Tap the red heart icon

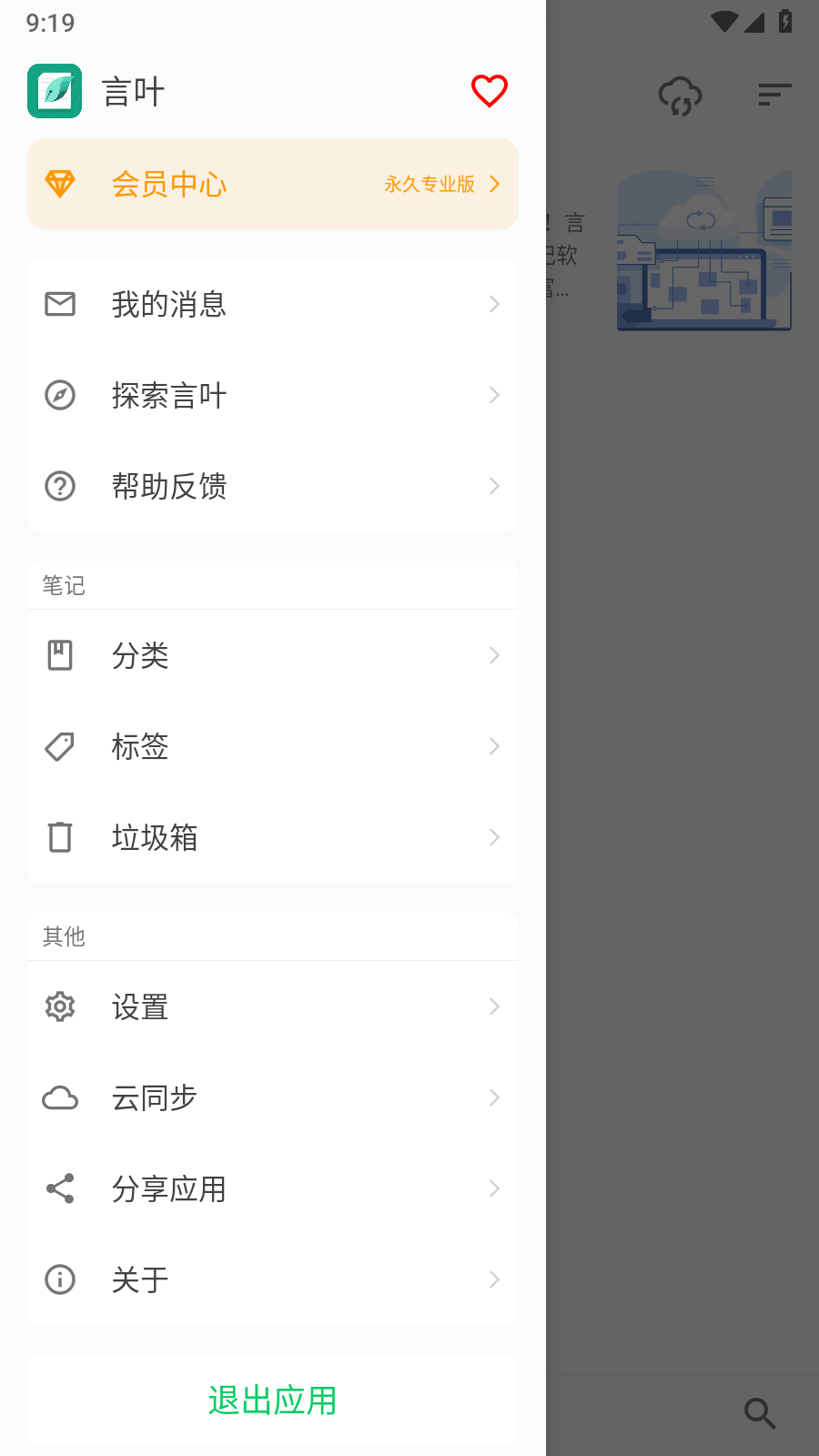click(x=489, y=91)
